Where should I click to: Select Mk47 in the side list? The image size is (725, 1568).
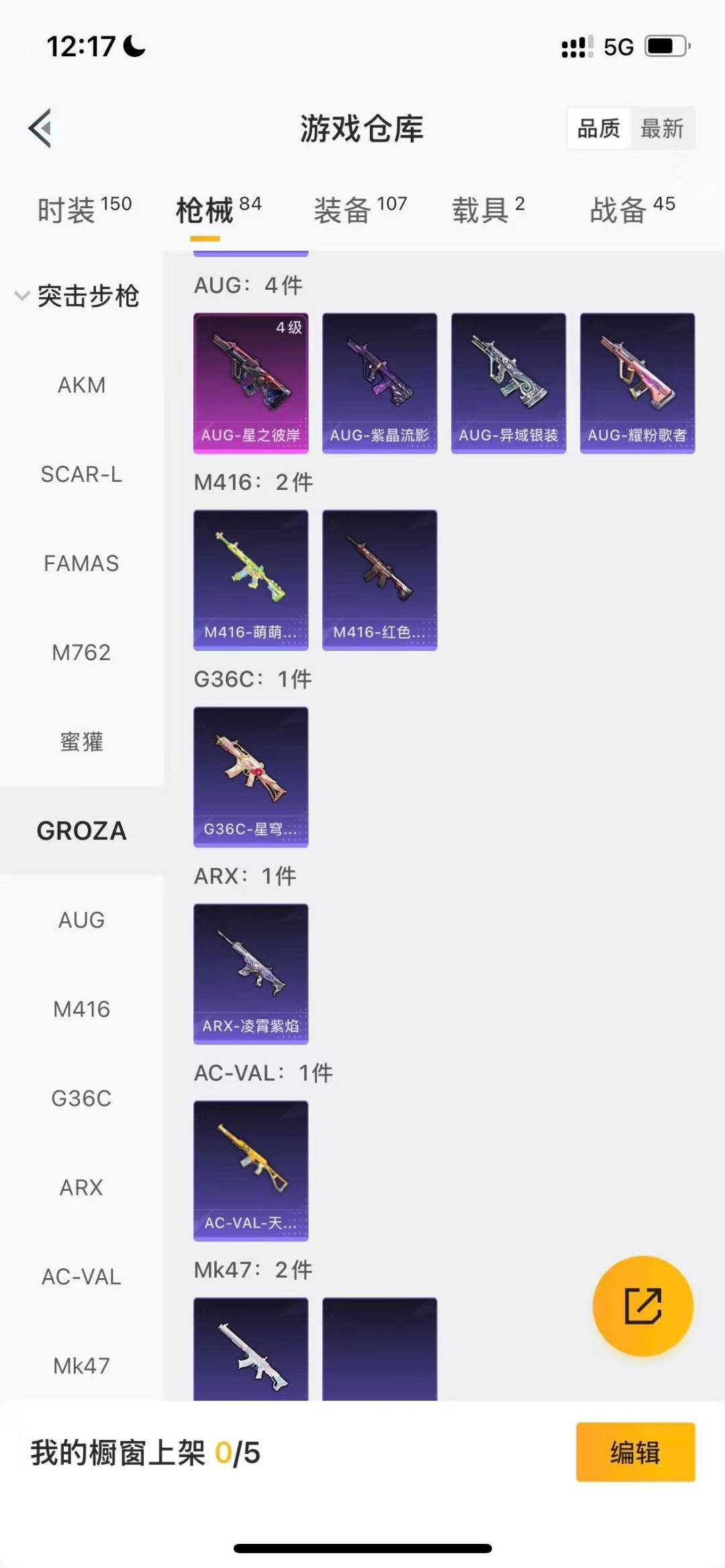click(81, 1366)
